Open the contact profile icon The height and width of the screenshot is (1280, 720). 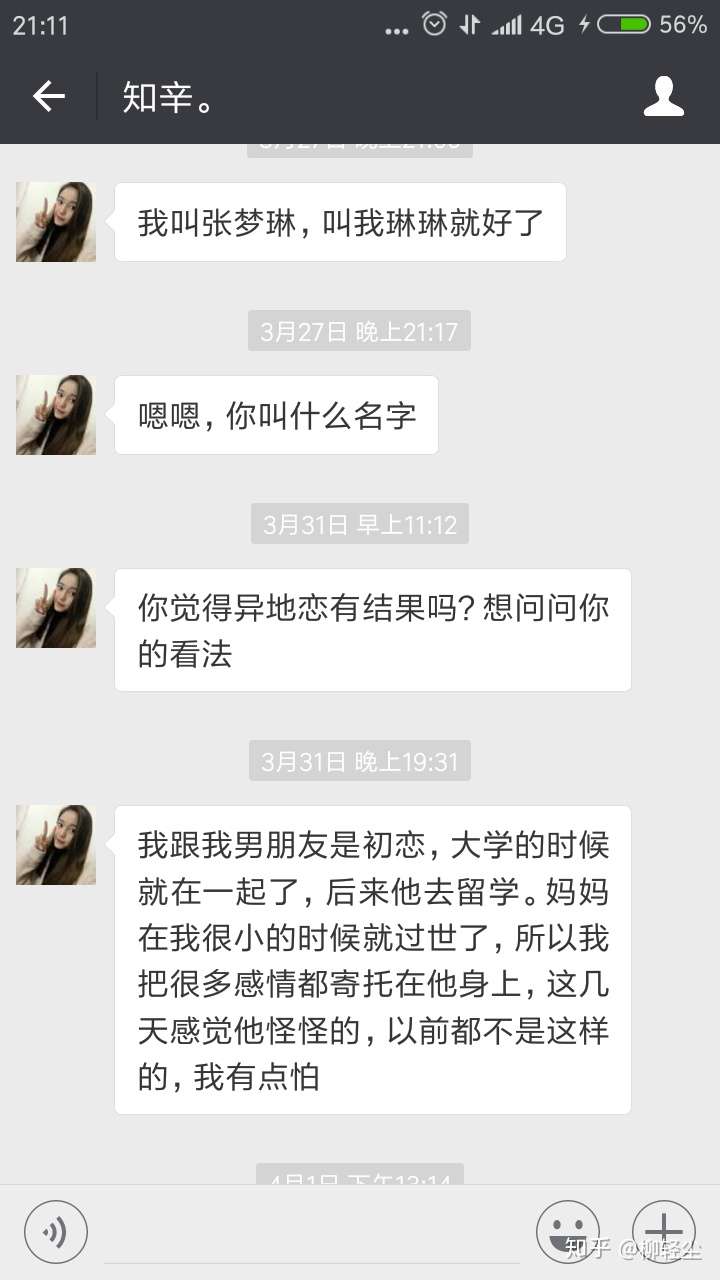point(663,96)
